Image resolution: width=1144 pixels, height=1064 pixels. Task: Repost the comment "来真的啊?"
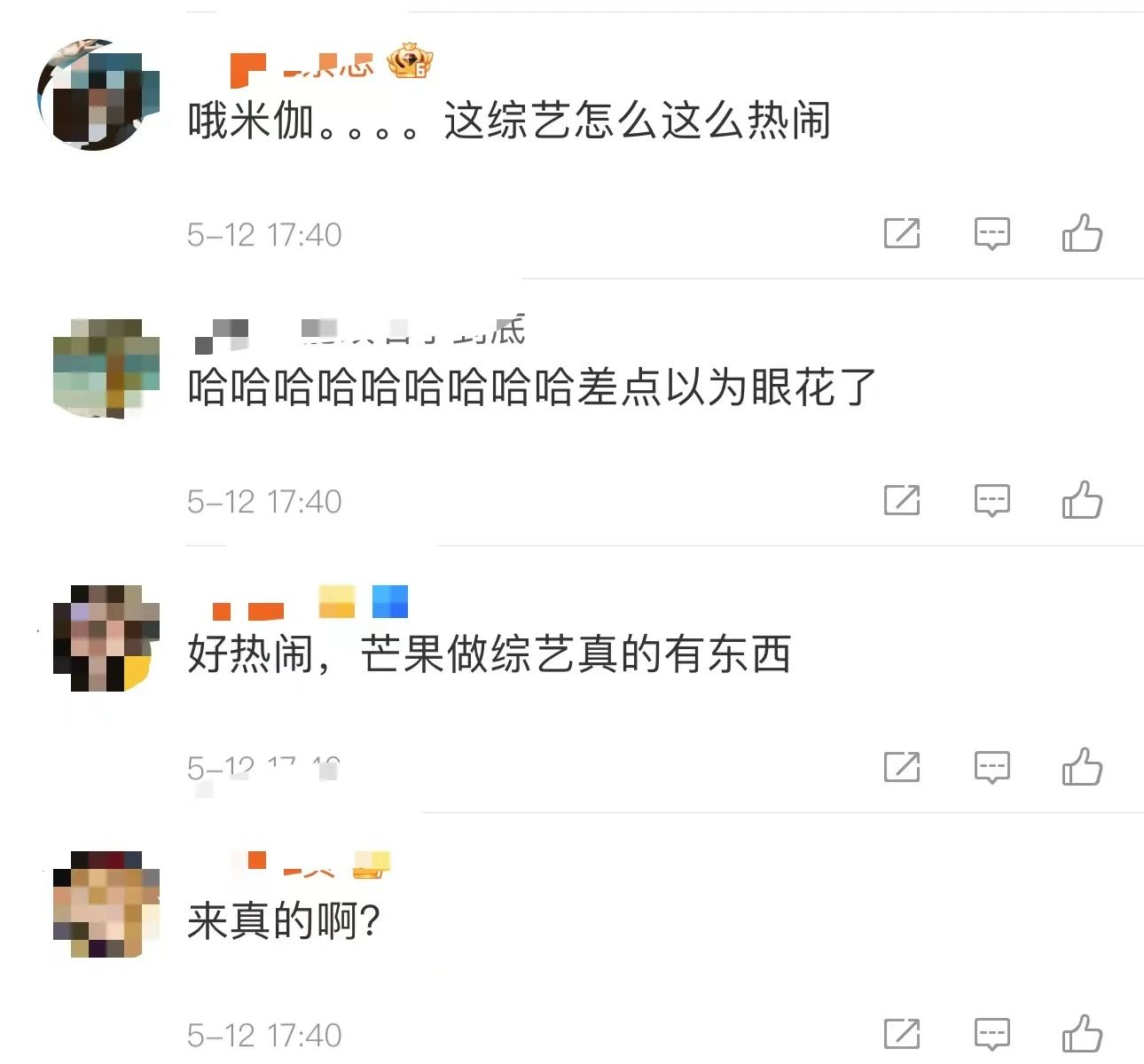click(x=902, y=1034)
